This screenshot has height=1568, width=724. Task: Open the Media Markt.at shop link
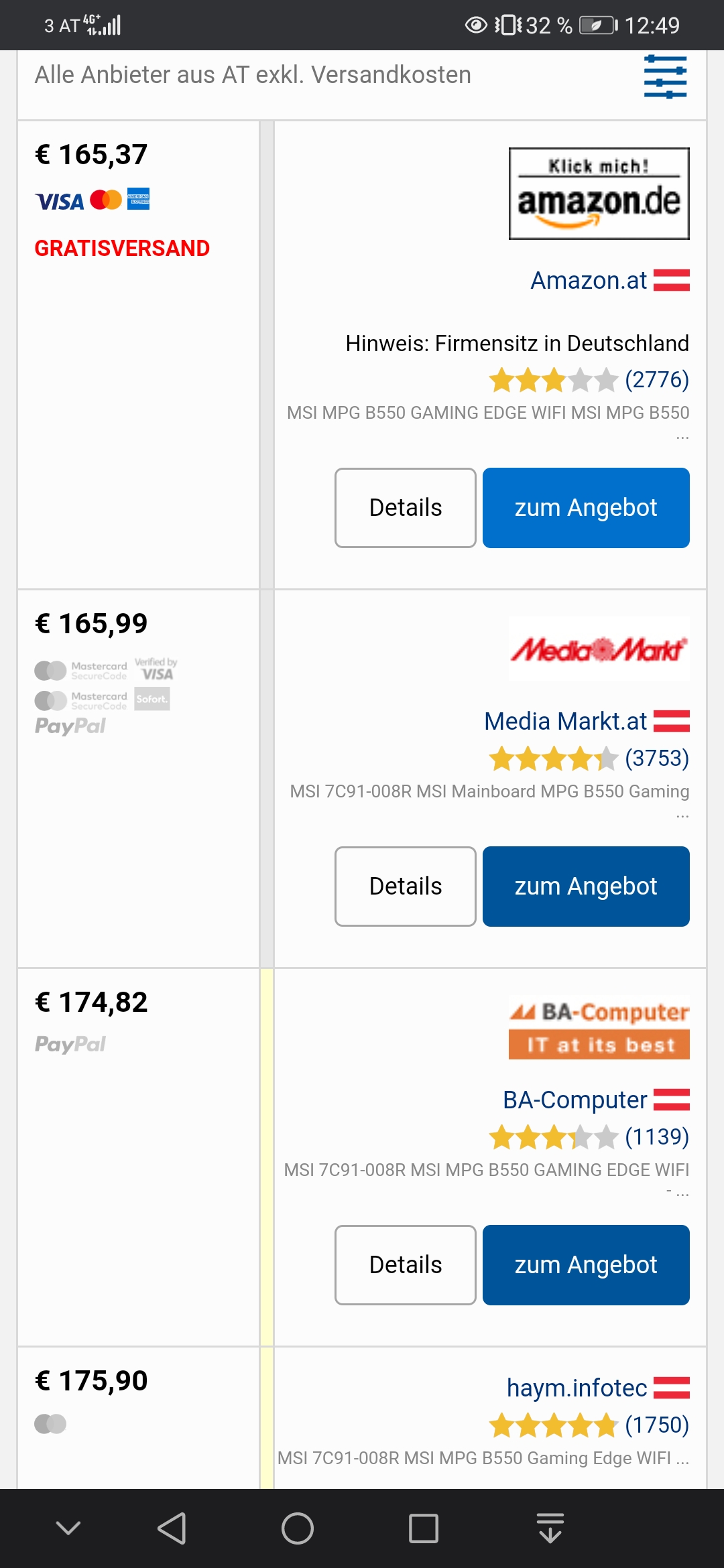point(565,722)
